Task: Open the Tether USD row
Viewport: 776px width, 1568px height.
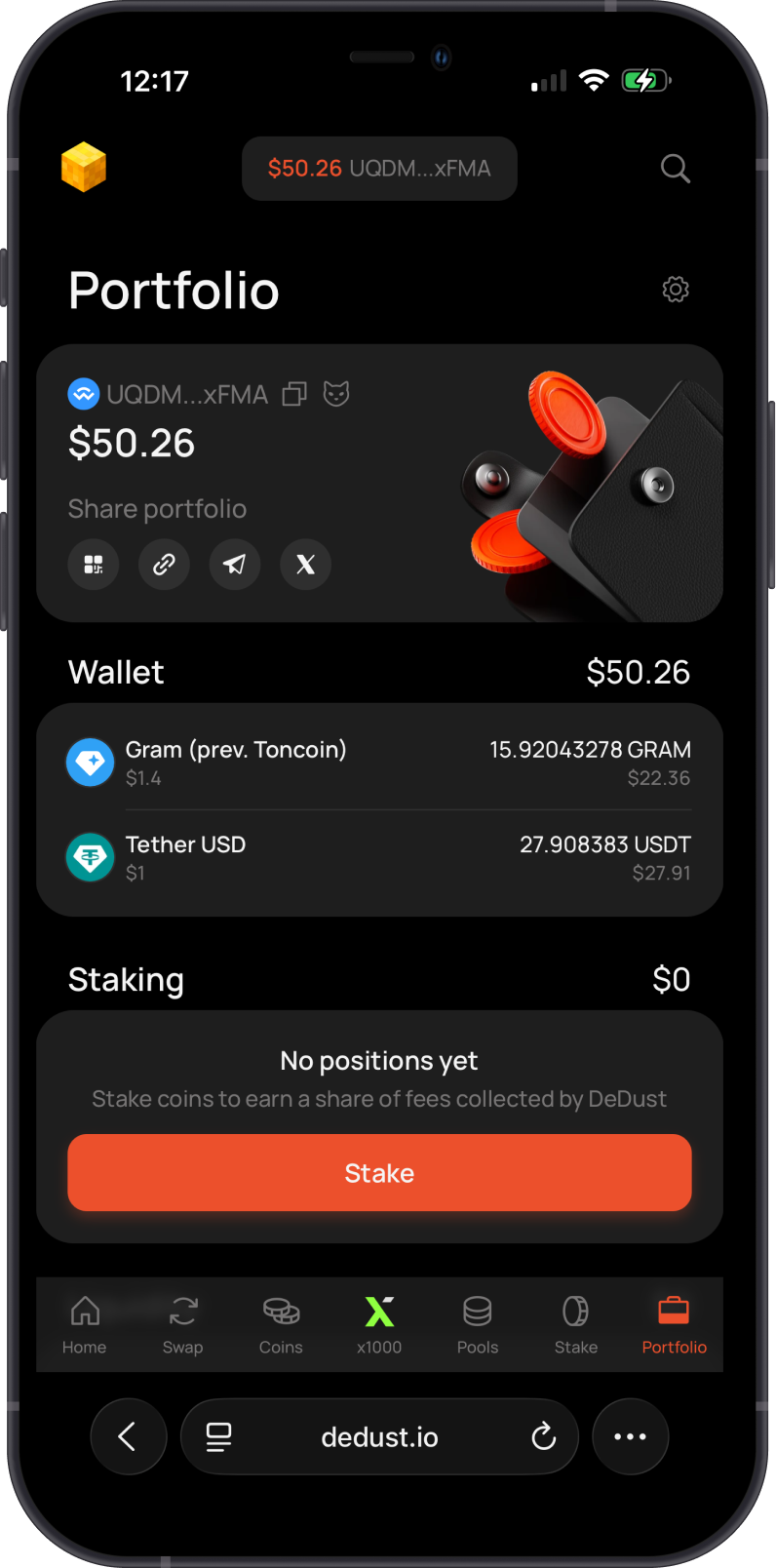Action: [379, 858]
